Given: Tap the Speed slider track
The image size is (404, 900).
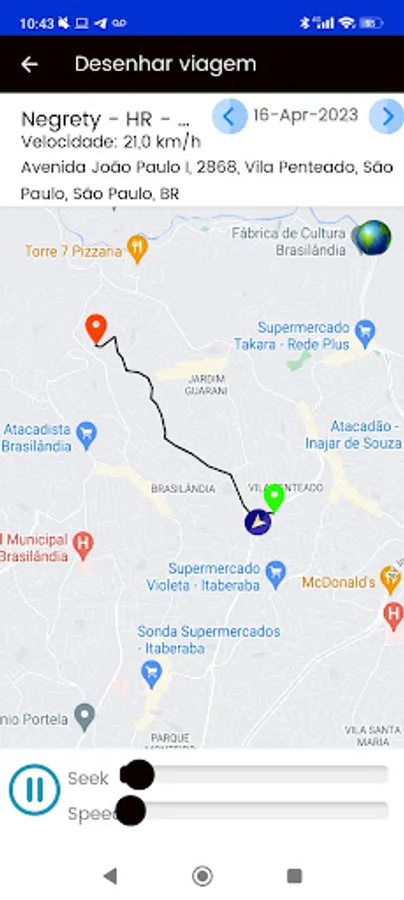Looking at the screenshot, I should (254, 810).
